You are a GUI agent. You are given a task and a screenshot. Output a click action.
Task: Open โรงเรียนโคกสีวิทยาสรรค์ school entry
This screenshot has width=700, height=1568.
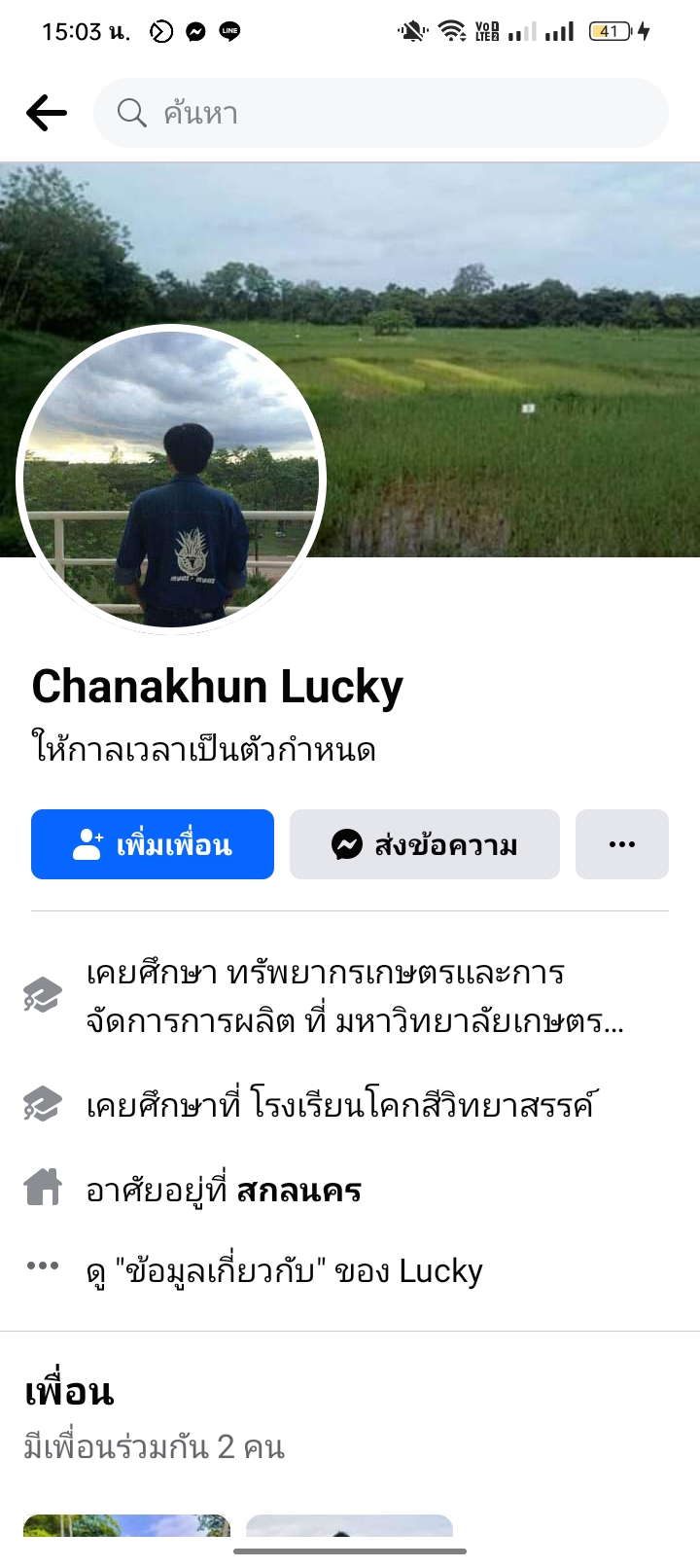(340, 1105)
